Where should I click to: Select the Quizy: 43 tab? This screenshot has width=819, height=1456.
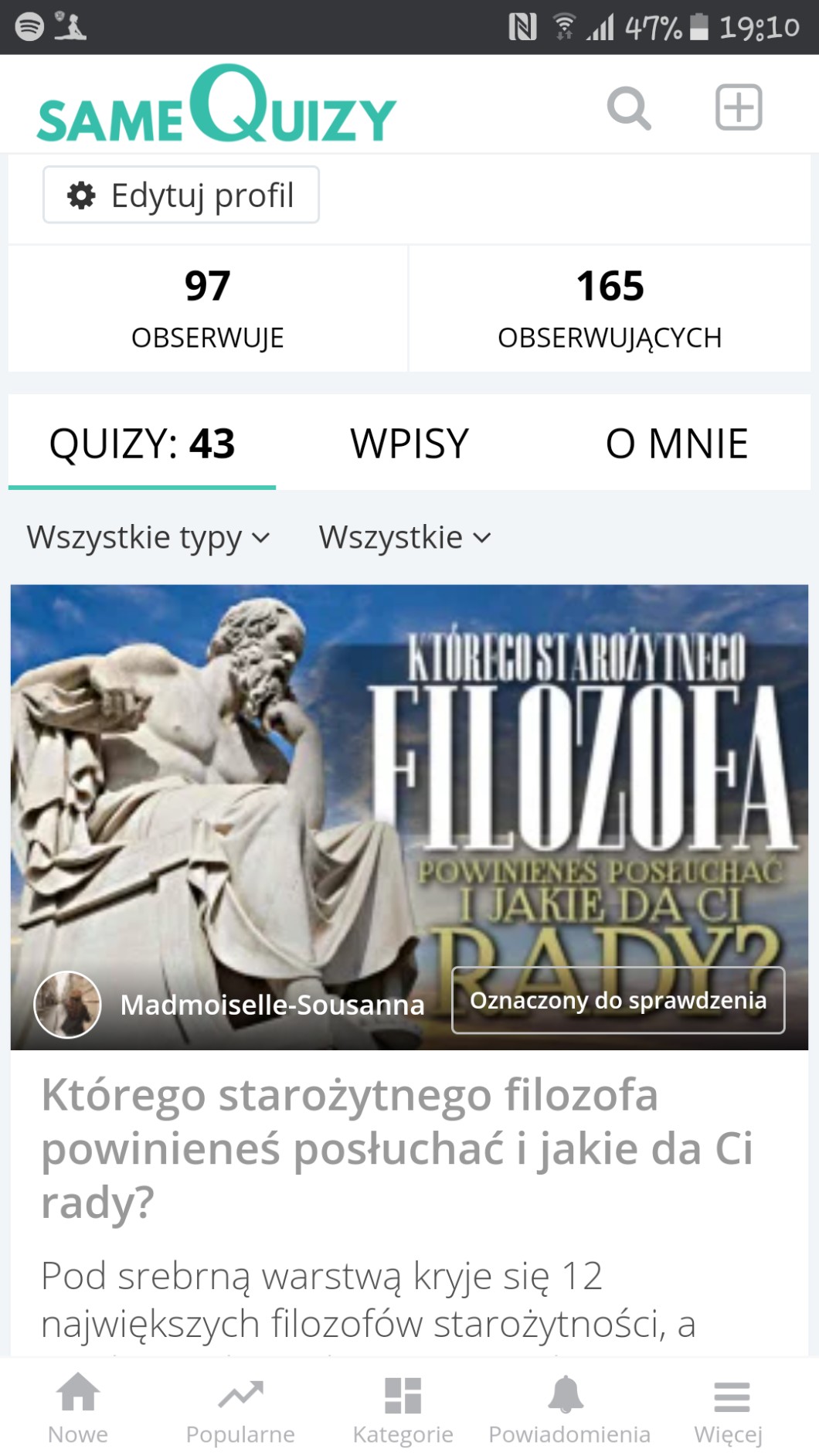click(x=142, y=444)
